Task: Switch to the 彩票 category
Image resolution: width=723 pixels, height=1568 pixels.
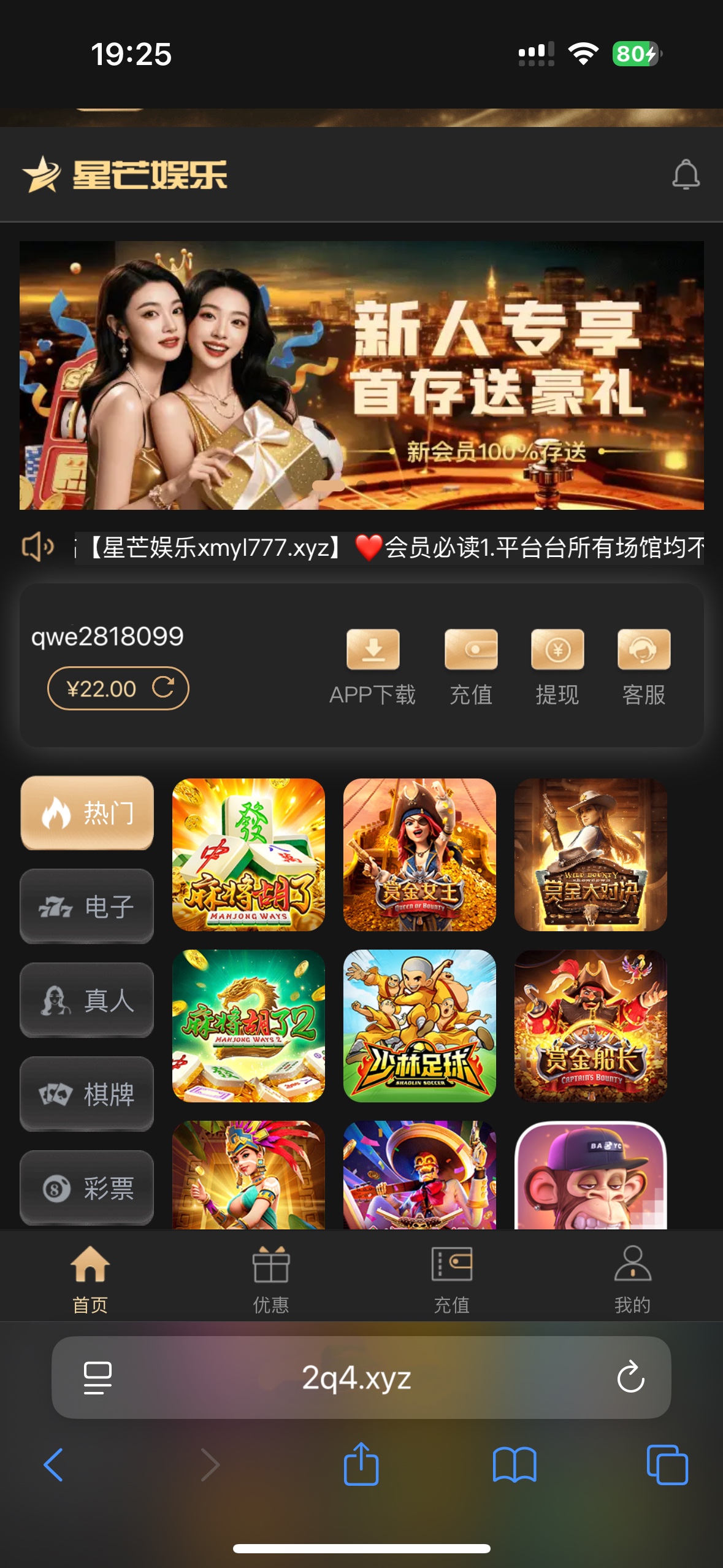Action: 87,1188
